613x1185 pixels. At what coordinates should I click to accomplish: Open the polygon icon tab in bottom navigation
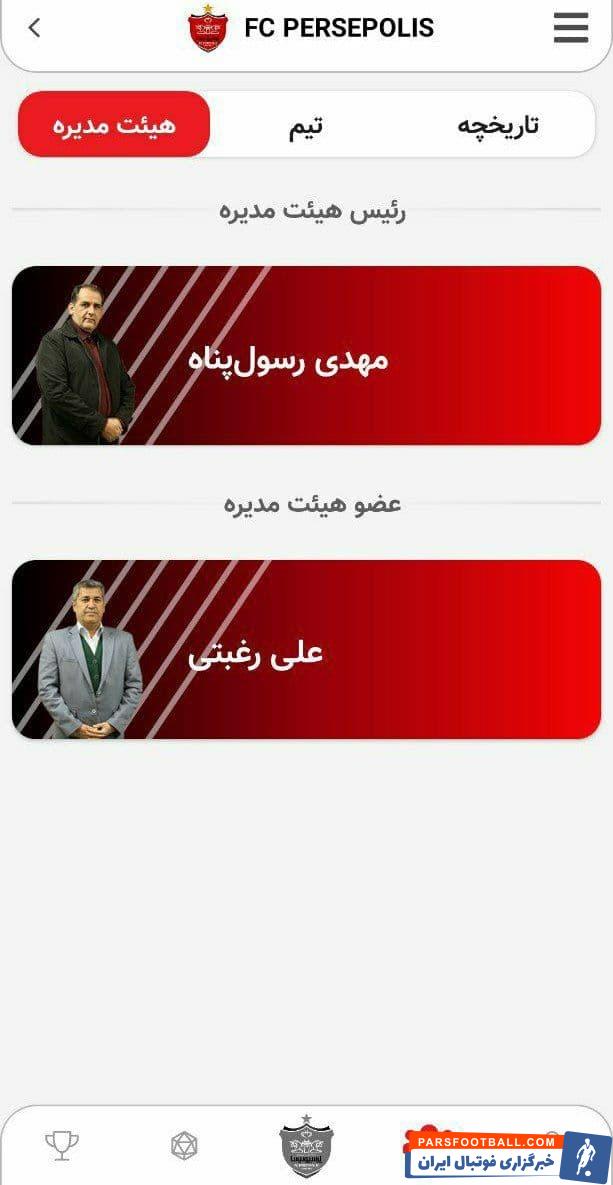pyautogui.click(x=184, y=1146)
